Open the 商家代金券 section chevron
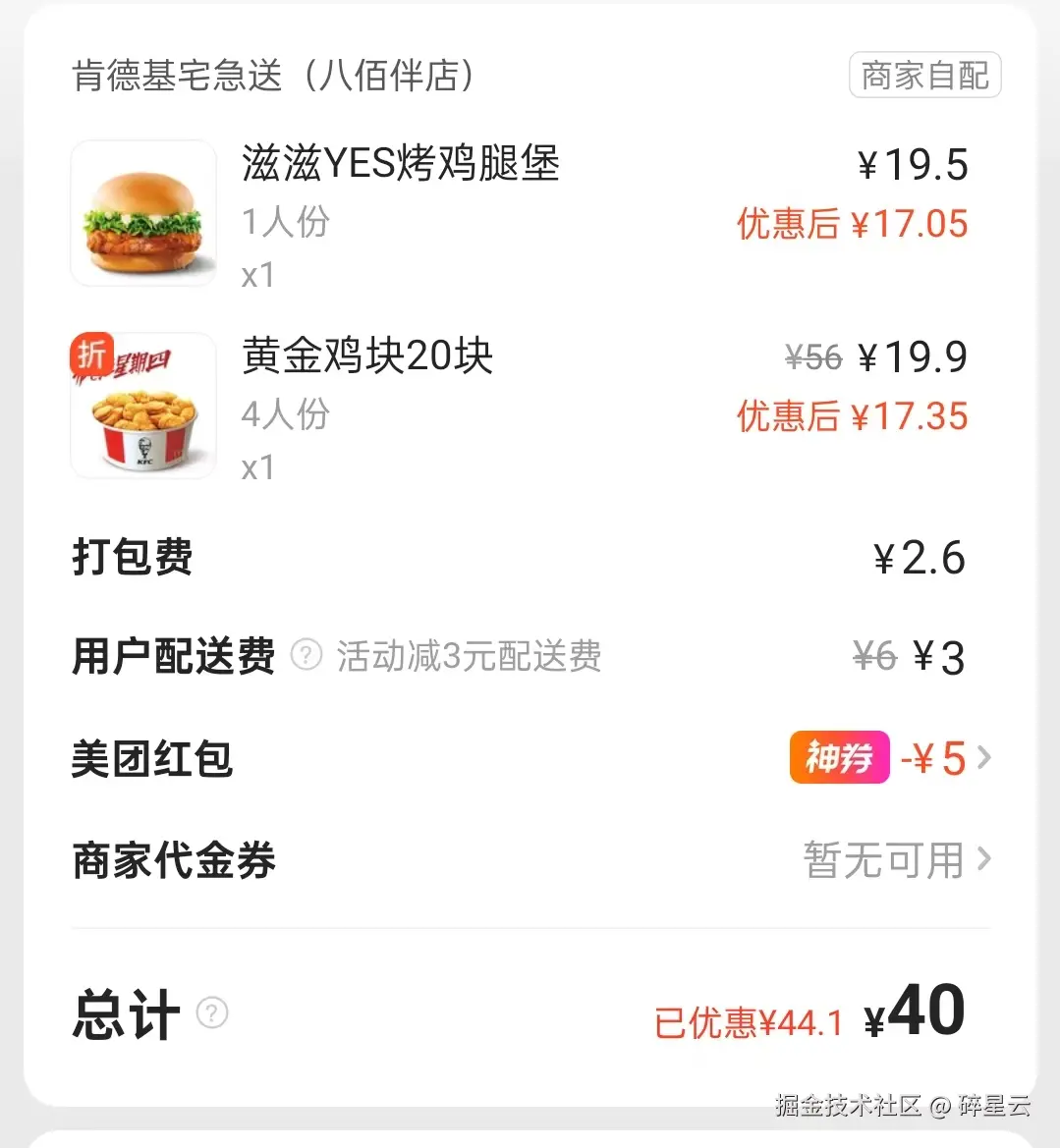1060x1148 pixels. coord(985,860)
